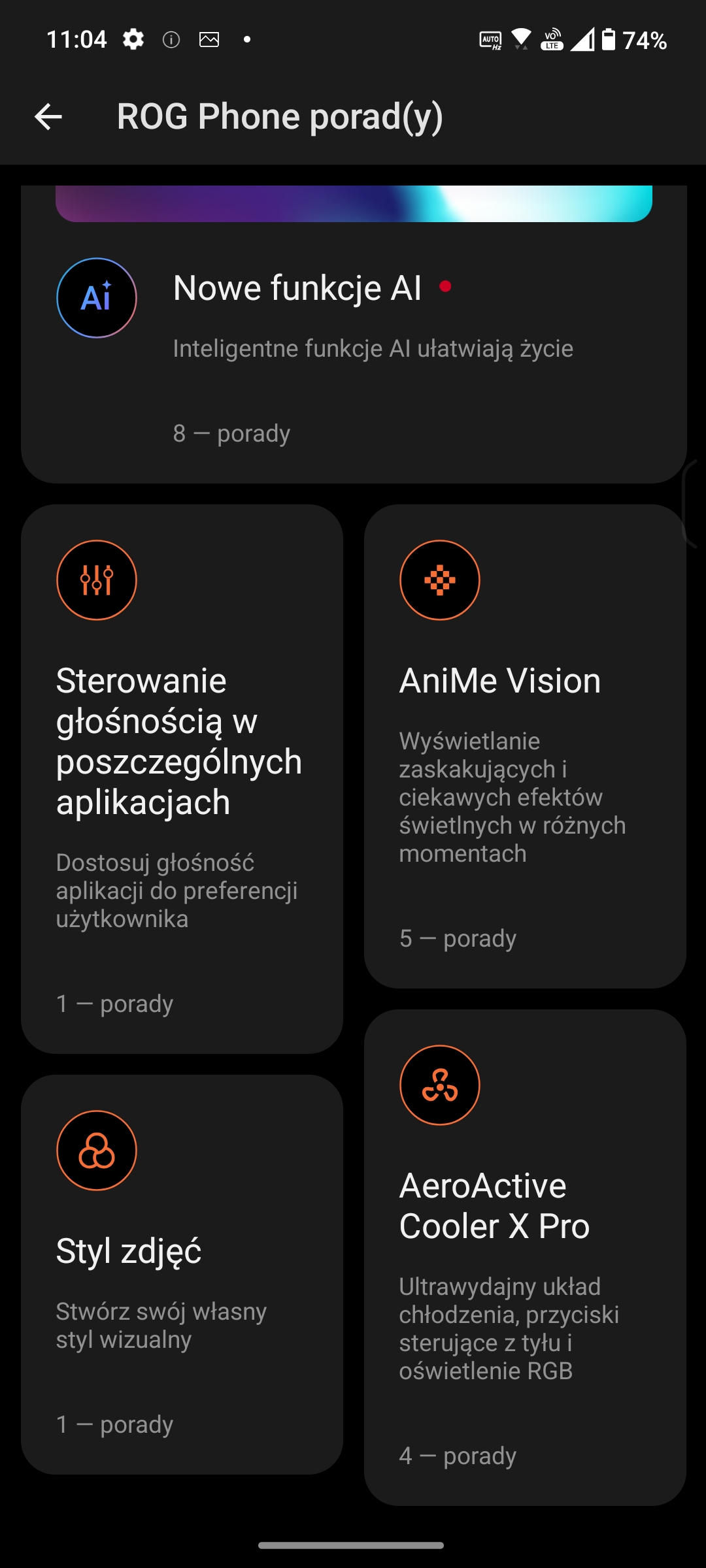Open Sterowanie głośnością w poszczególnych aplikacjach card

pyautogui.click(x=182, y=779)
